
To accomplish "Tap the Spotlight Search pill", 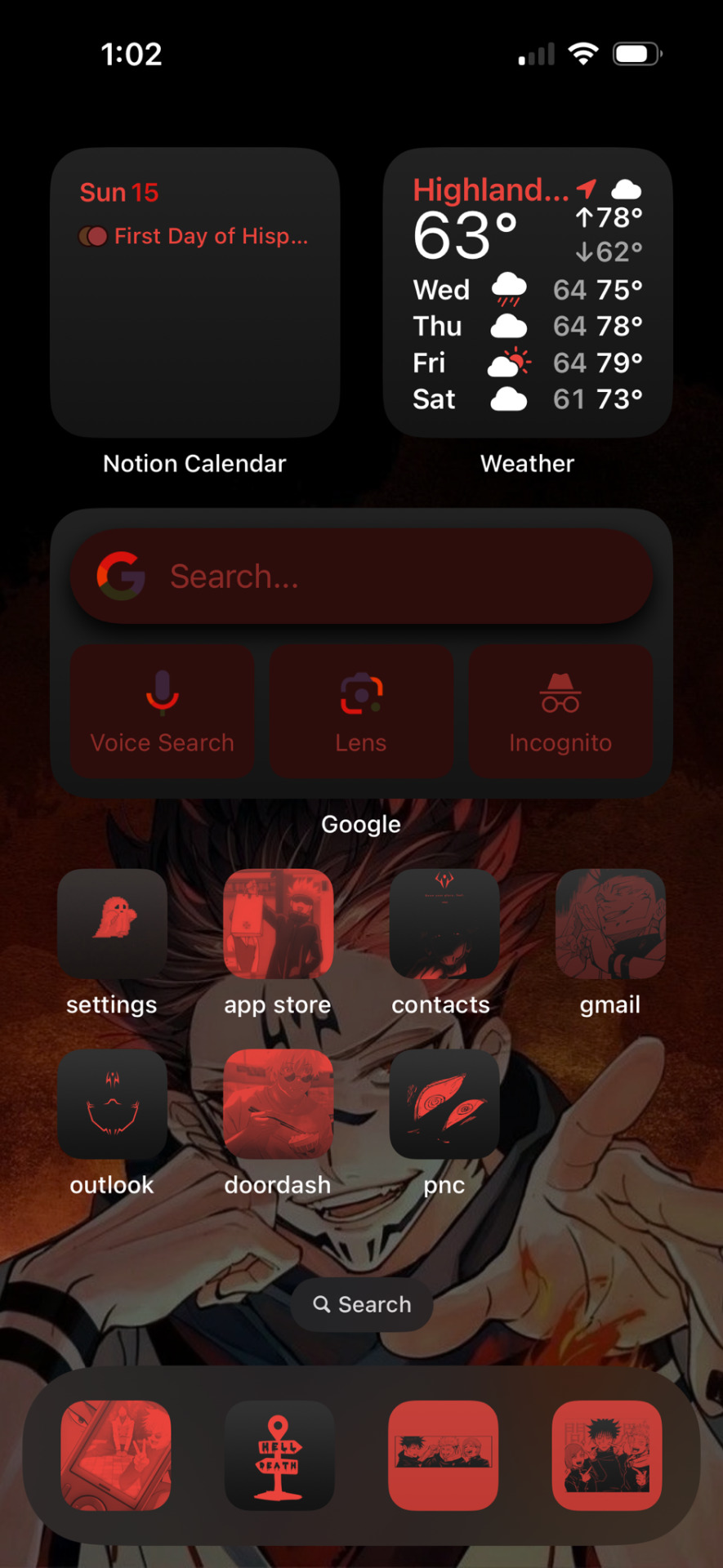I will coord(362,1304).
